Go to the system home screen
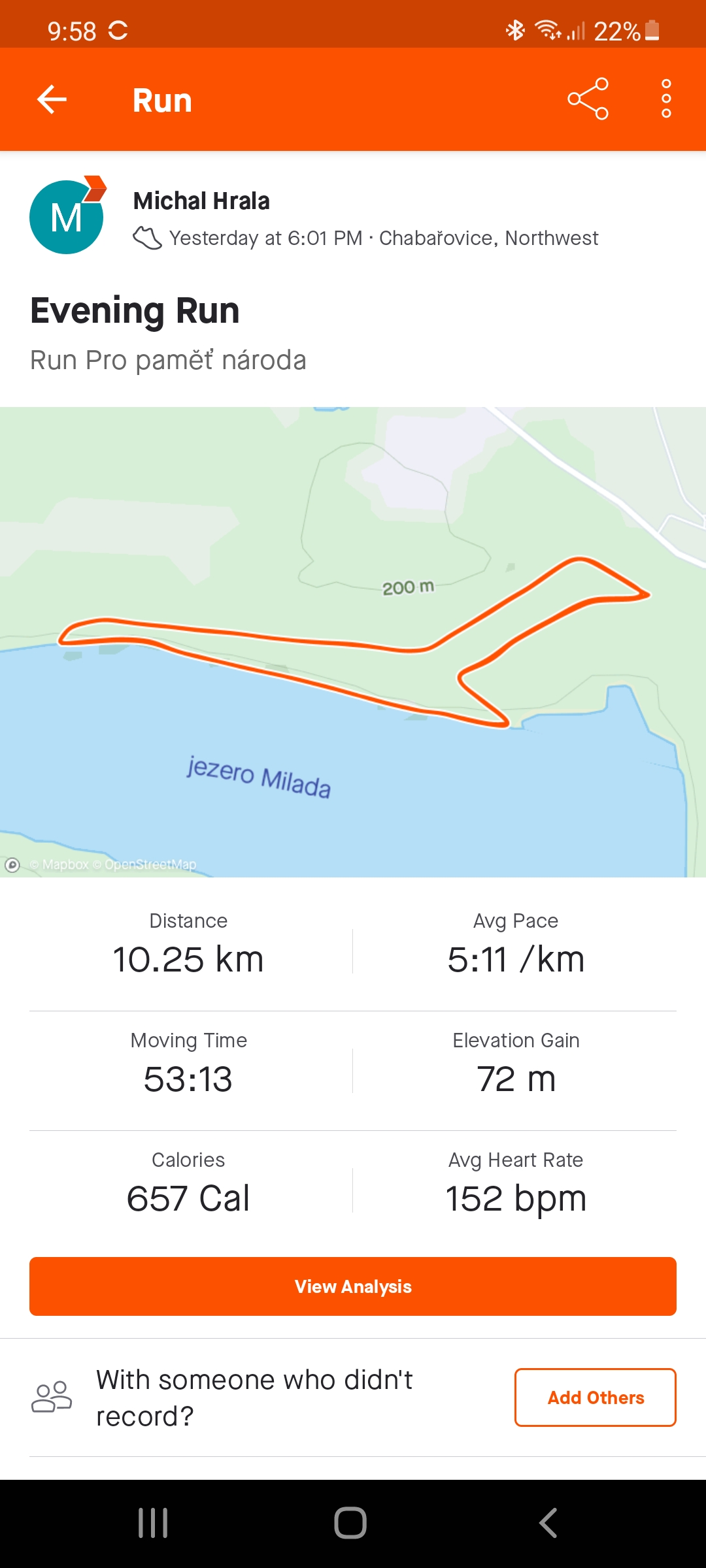 (x=350, y=1523)
